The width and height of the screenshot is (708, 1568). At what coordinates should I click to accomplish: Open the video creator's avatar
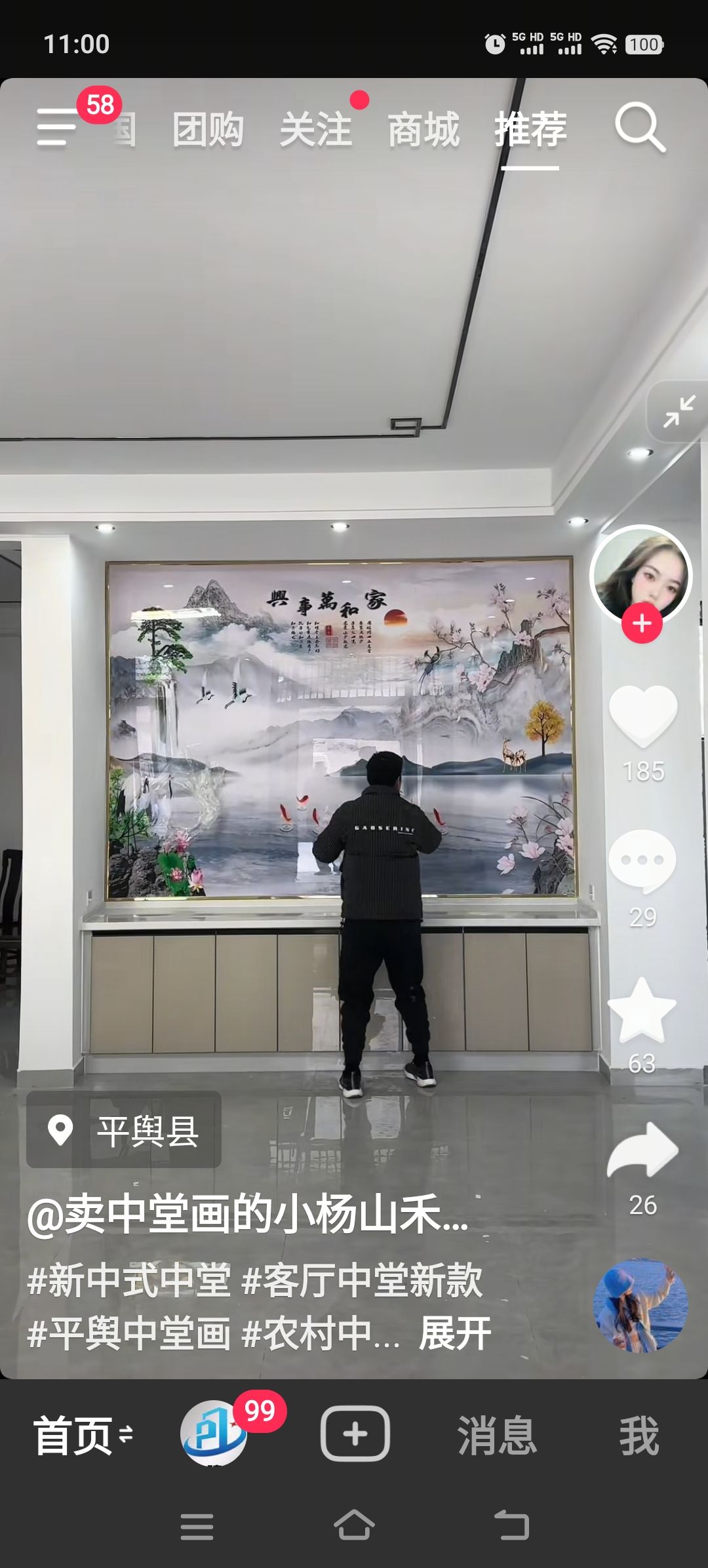640,574
